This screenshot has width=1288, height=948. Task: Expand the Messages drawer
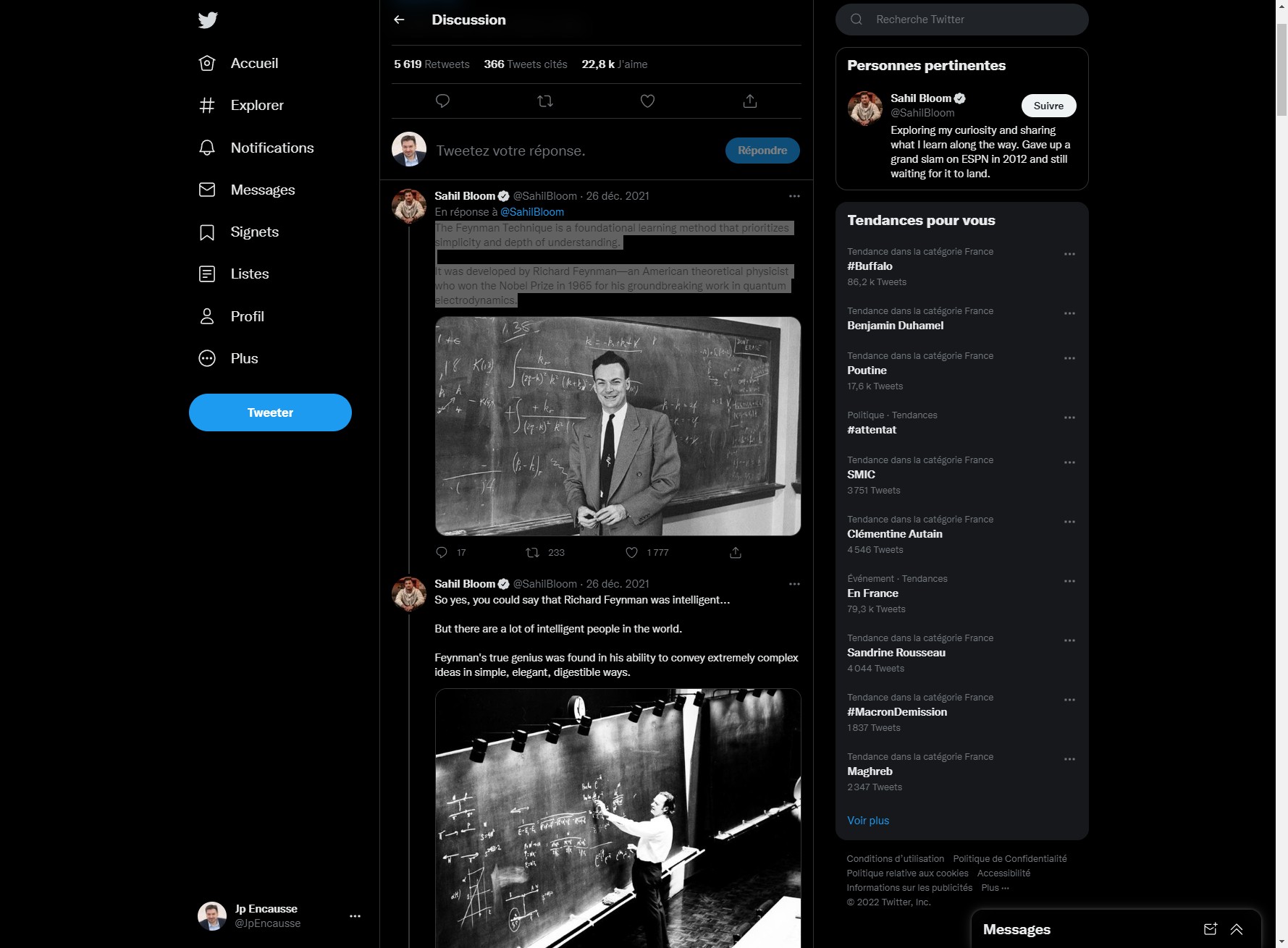(x=1236, y=929)
